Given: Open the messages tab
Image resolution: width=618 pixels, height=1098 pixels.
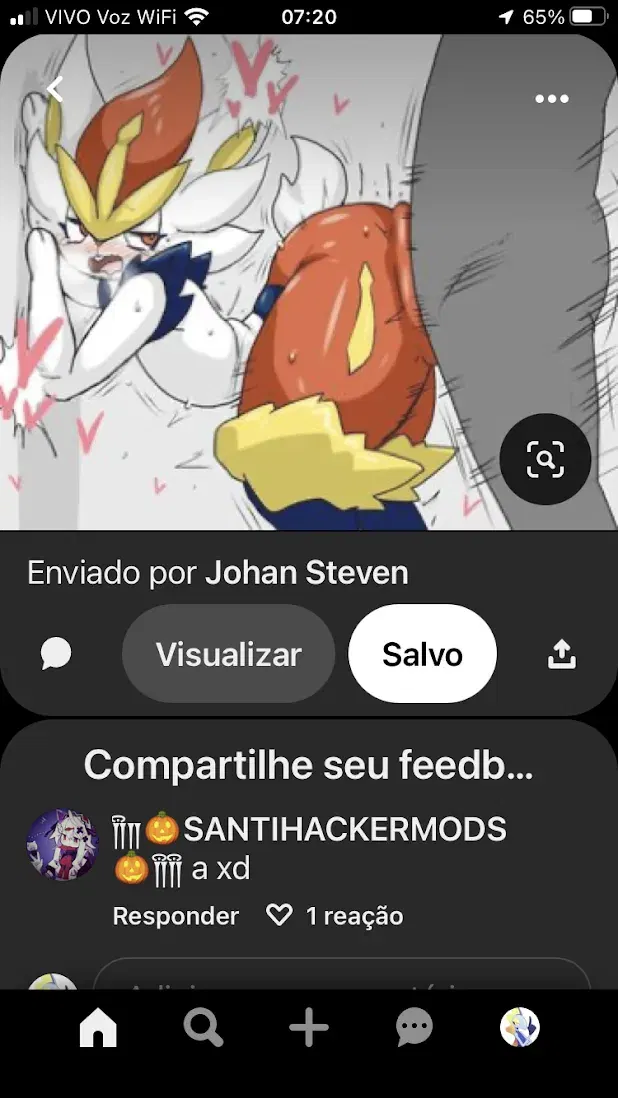Looking at the screenshot, I should click(414, 1028).
